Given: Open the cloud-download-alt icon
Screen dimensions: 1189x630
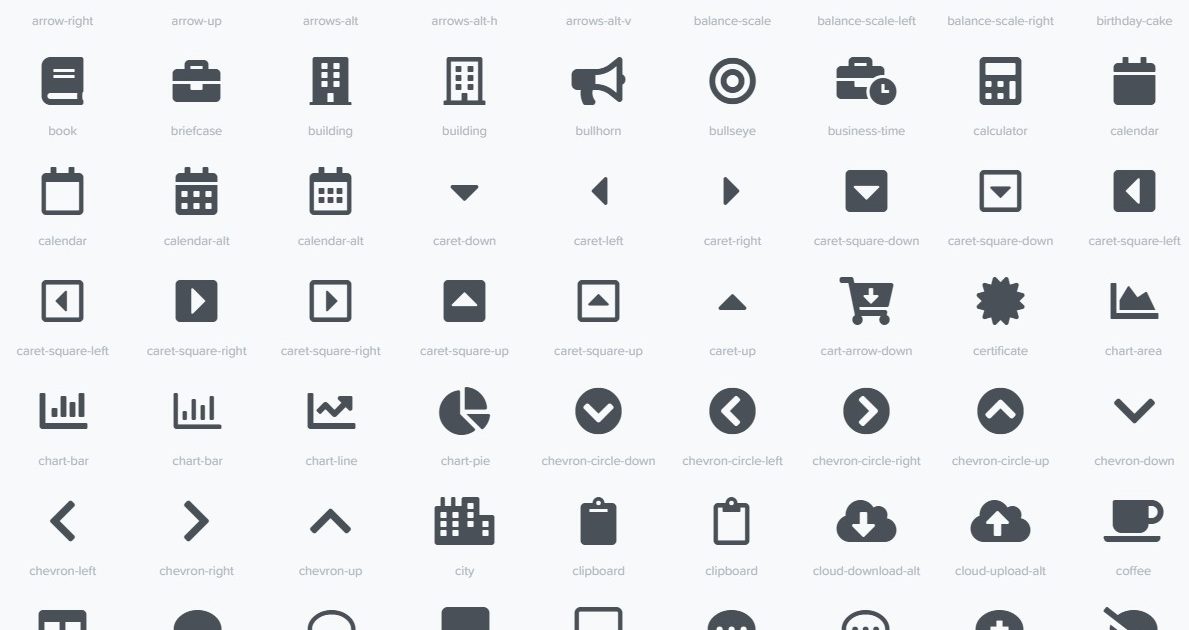Looking at the screenshot, I should [x=866, y=521].
